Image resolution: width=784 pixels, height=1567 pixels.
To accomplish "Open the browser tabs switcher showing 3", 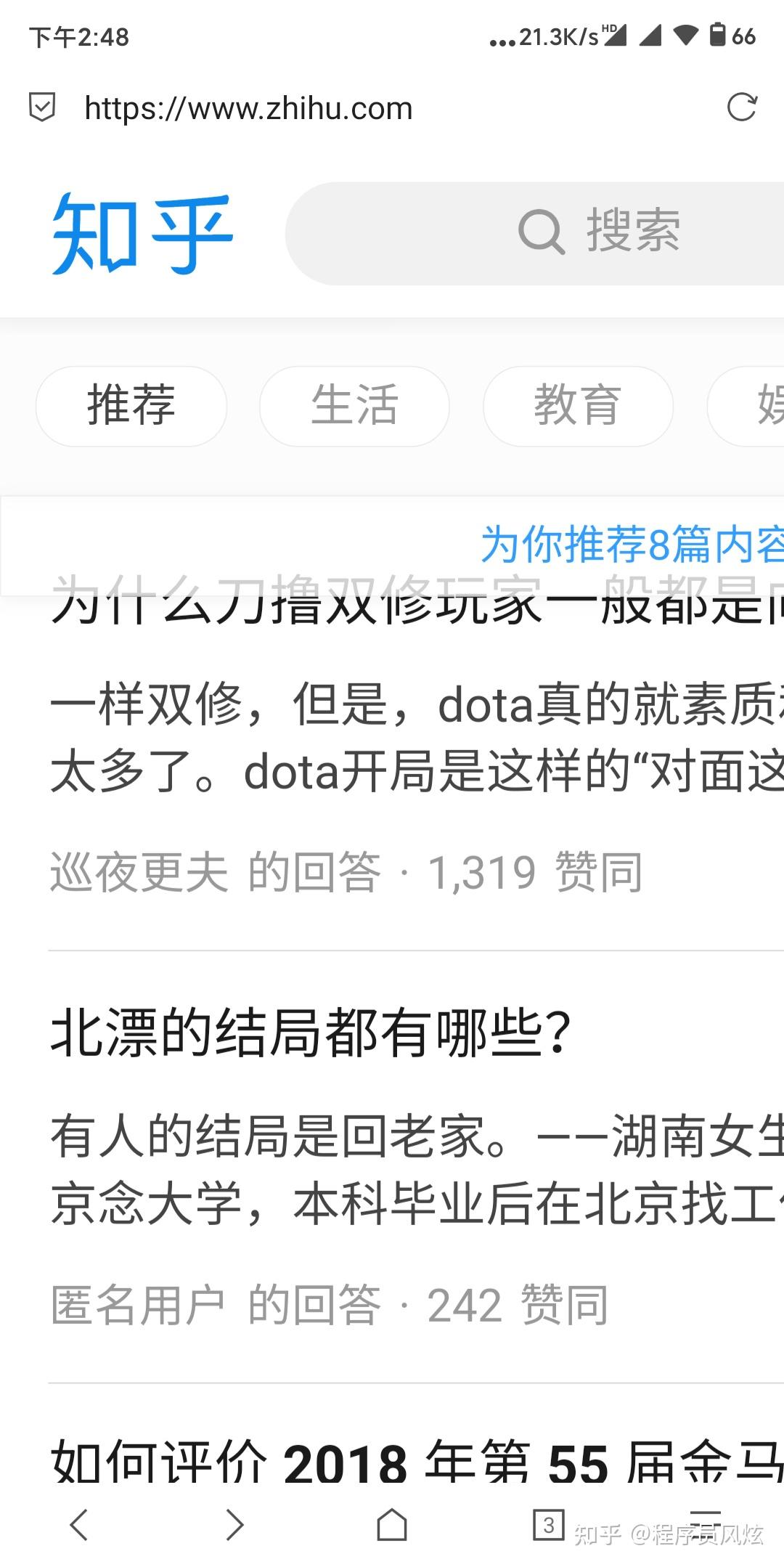I will [548, 1524].
